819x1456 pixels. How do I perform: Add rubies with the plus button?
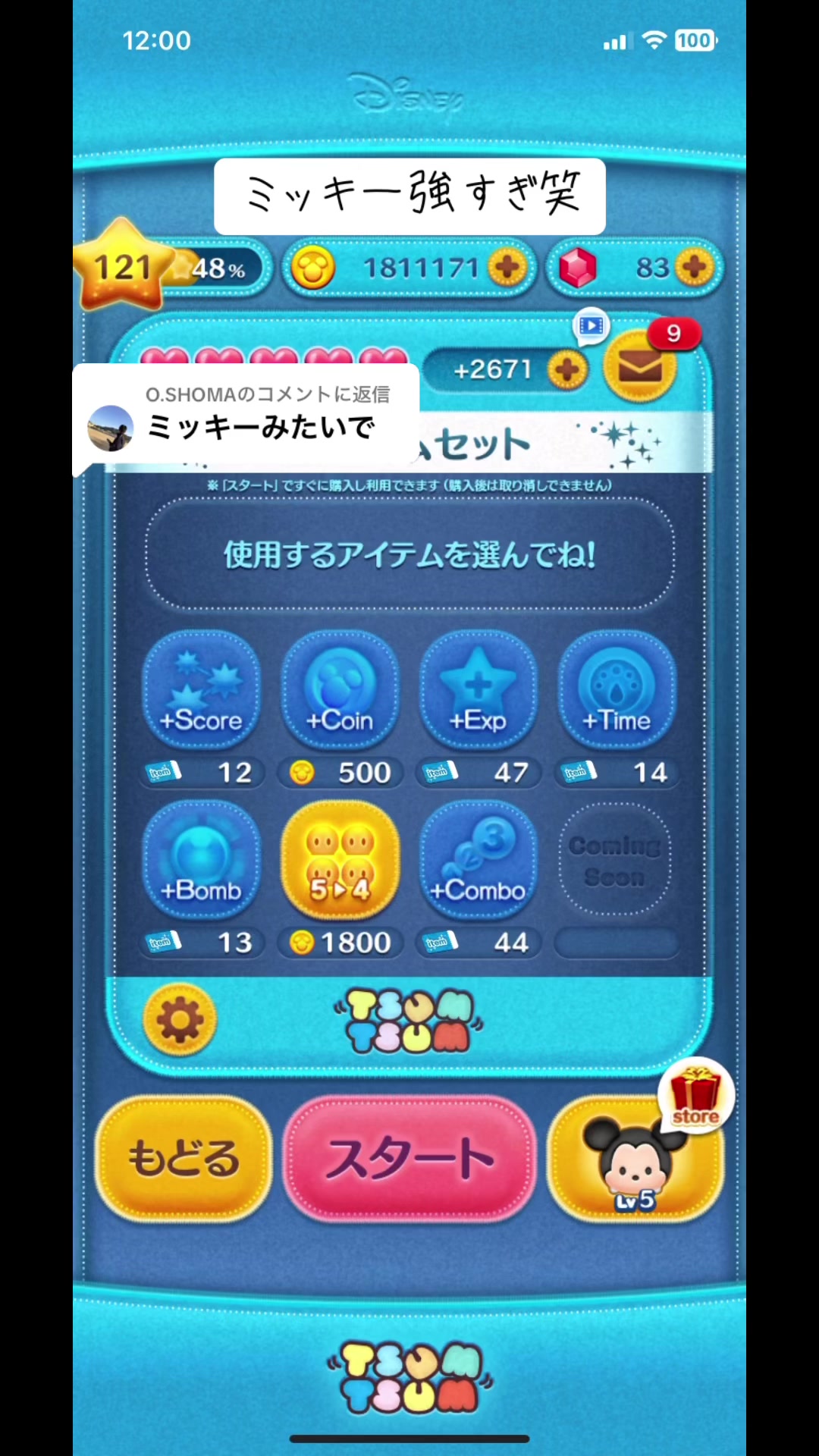coord(695,268)
